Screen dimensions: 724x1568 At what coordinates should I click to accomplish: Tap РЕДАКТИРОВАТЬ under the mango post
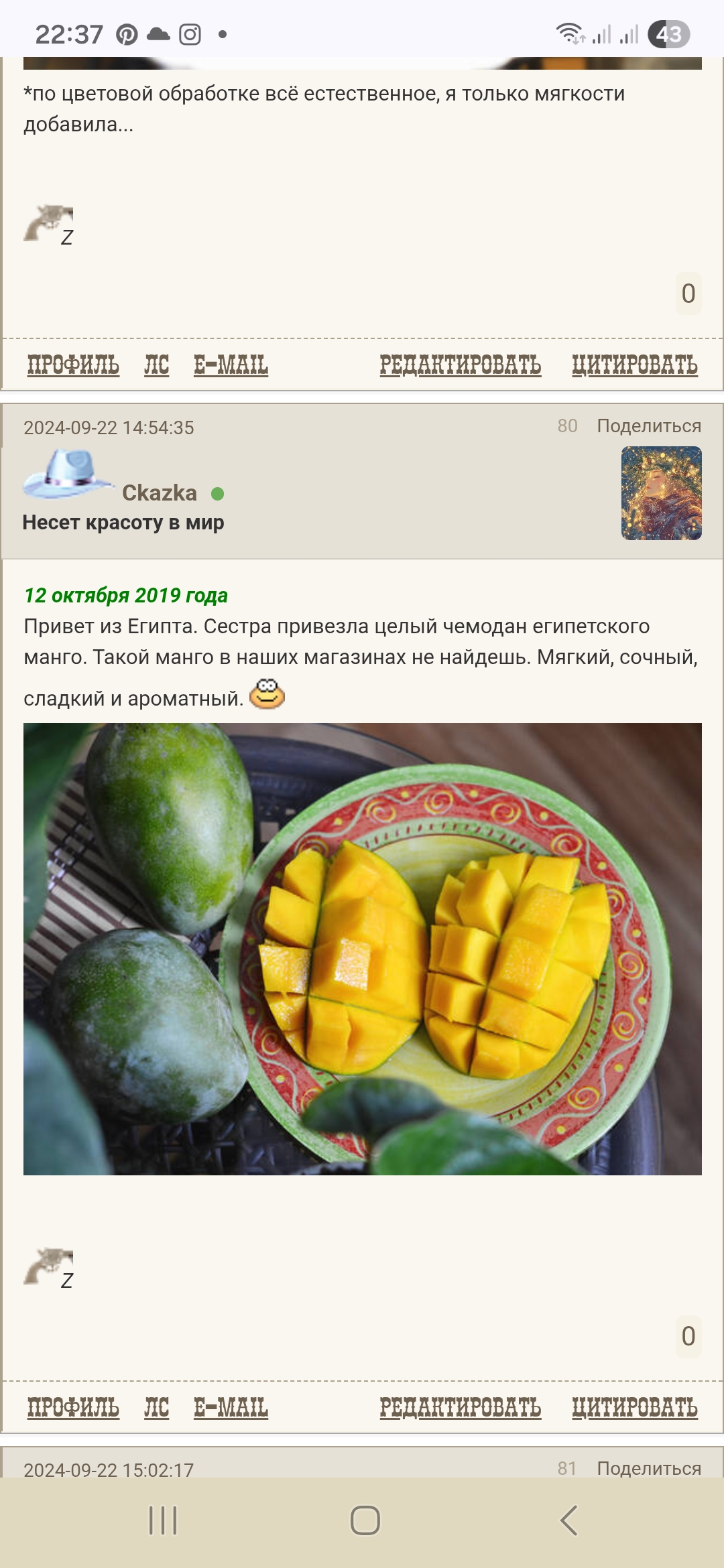pyautogui.click(x=460, y=1408)
